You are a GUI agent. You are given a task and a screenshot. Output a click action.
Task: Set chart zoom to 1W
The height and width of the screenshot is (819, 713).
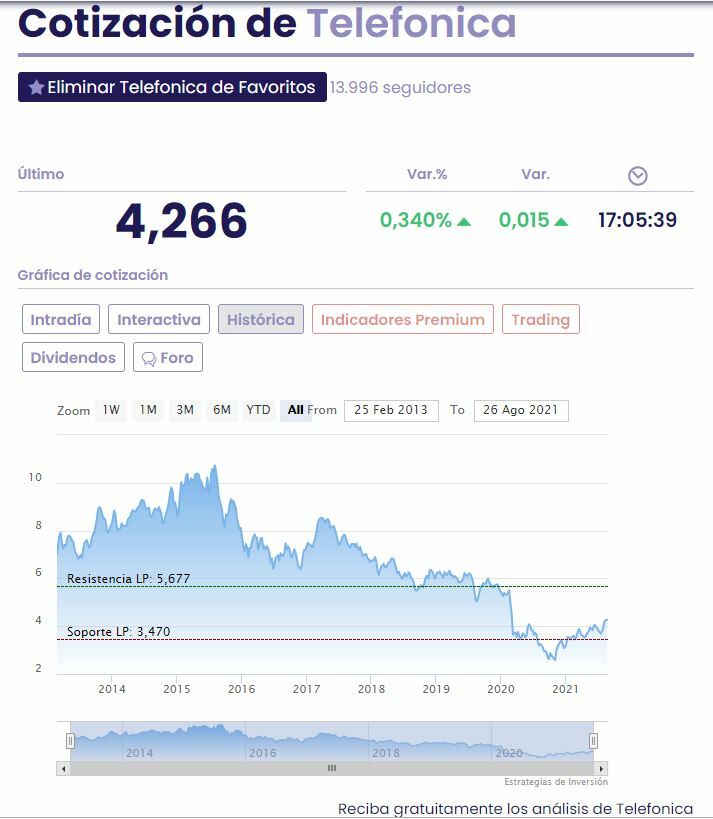[111, 410]
